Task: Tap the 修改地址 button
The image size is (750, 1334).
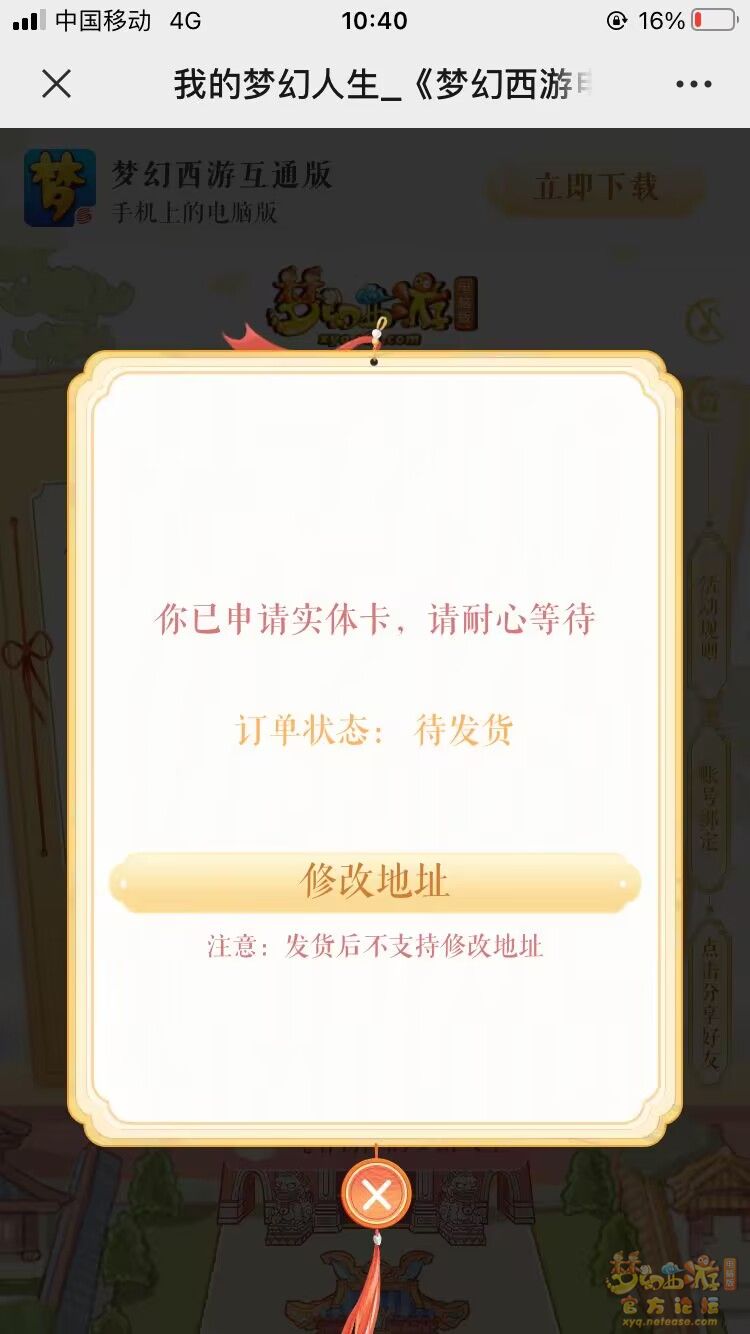Action: click(x=375, y=882)
